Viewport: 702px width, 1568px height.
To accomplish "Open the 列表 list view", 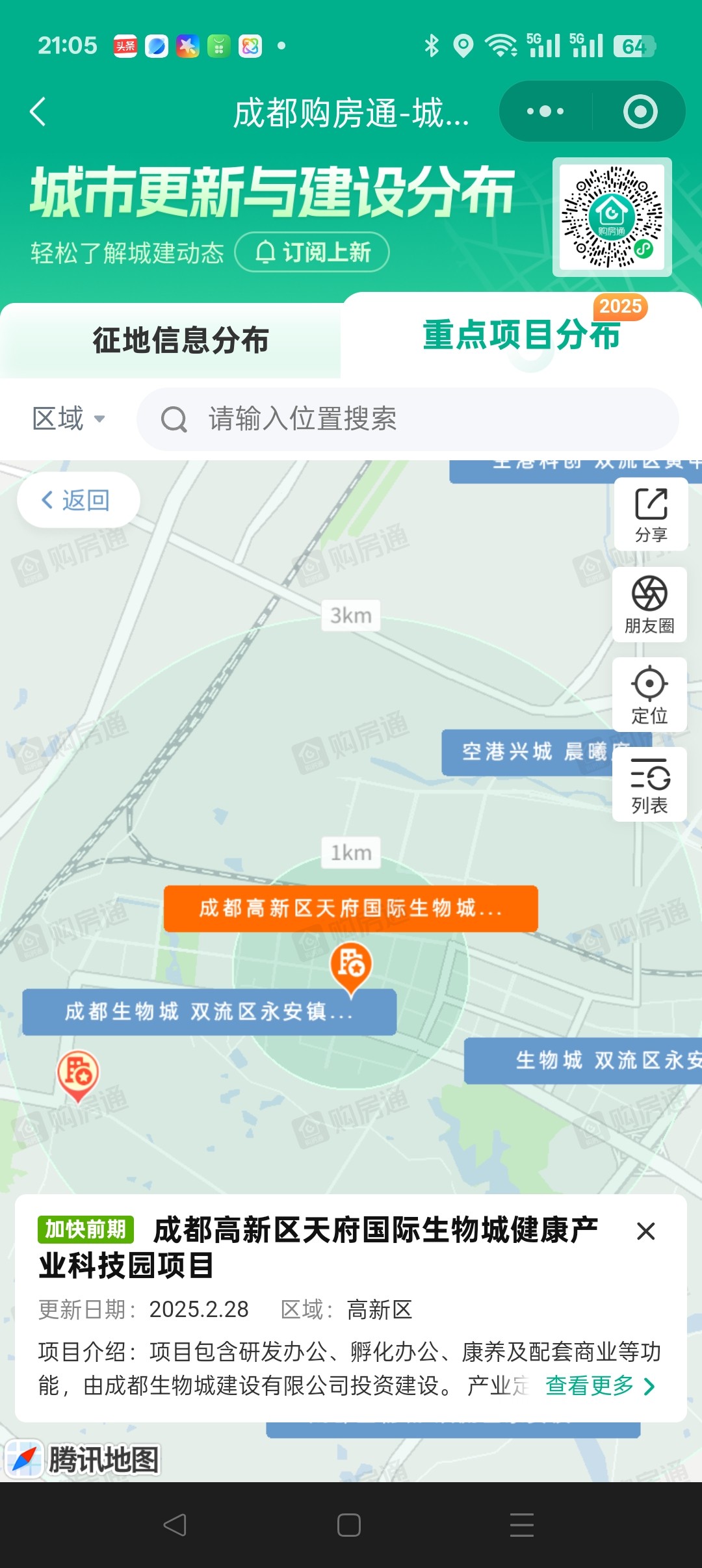I will pos(650,785).
